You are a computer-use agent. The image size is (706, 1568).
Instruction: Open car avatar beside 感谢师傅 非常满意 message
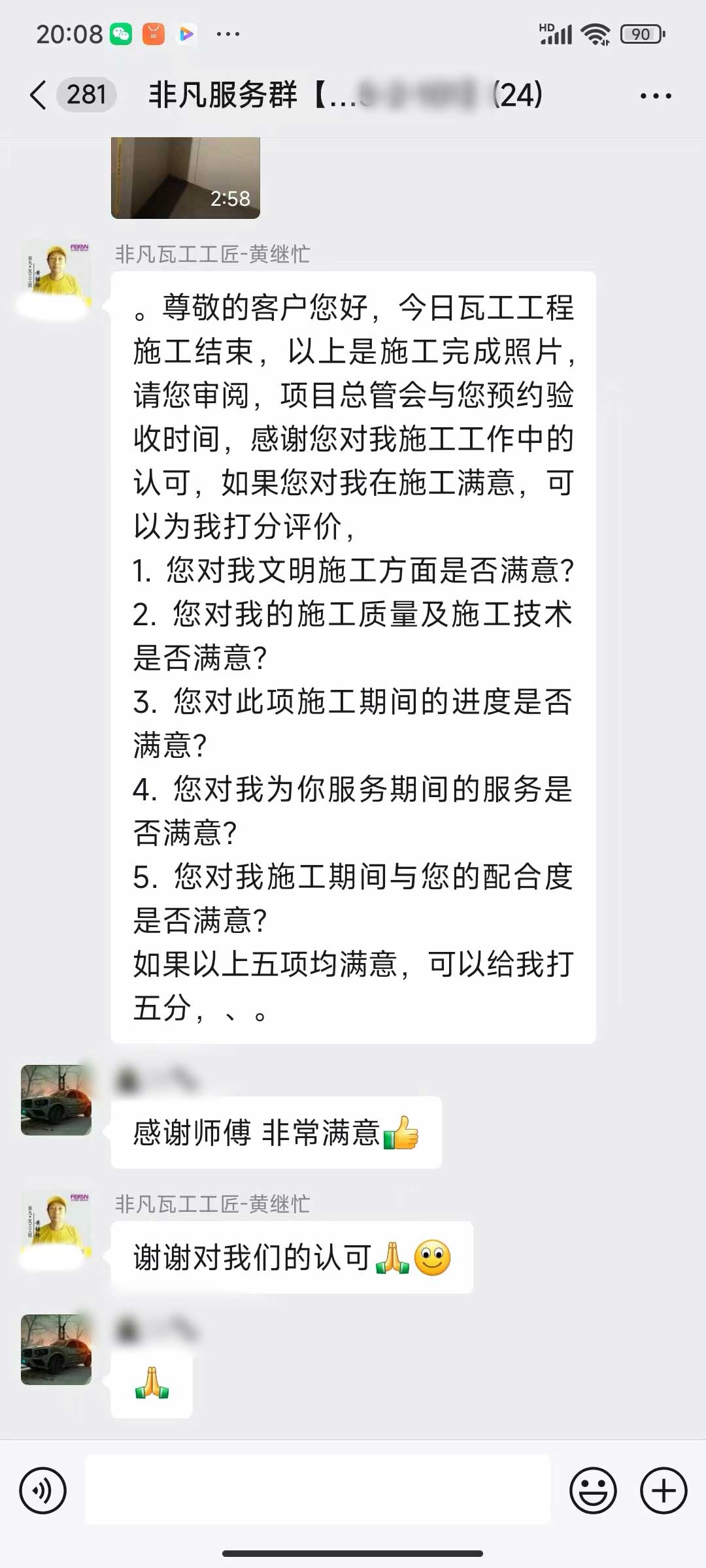[x=56, y=1100]
